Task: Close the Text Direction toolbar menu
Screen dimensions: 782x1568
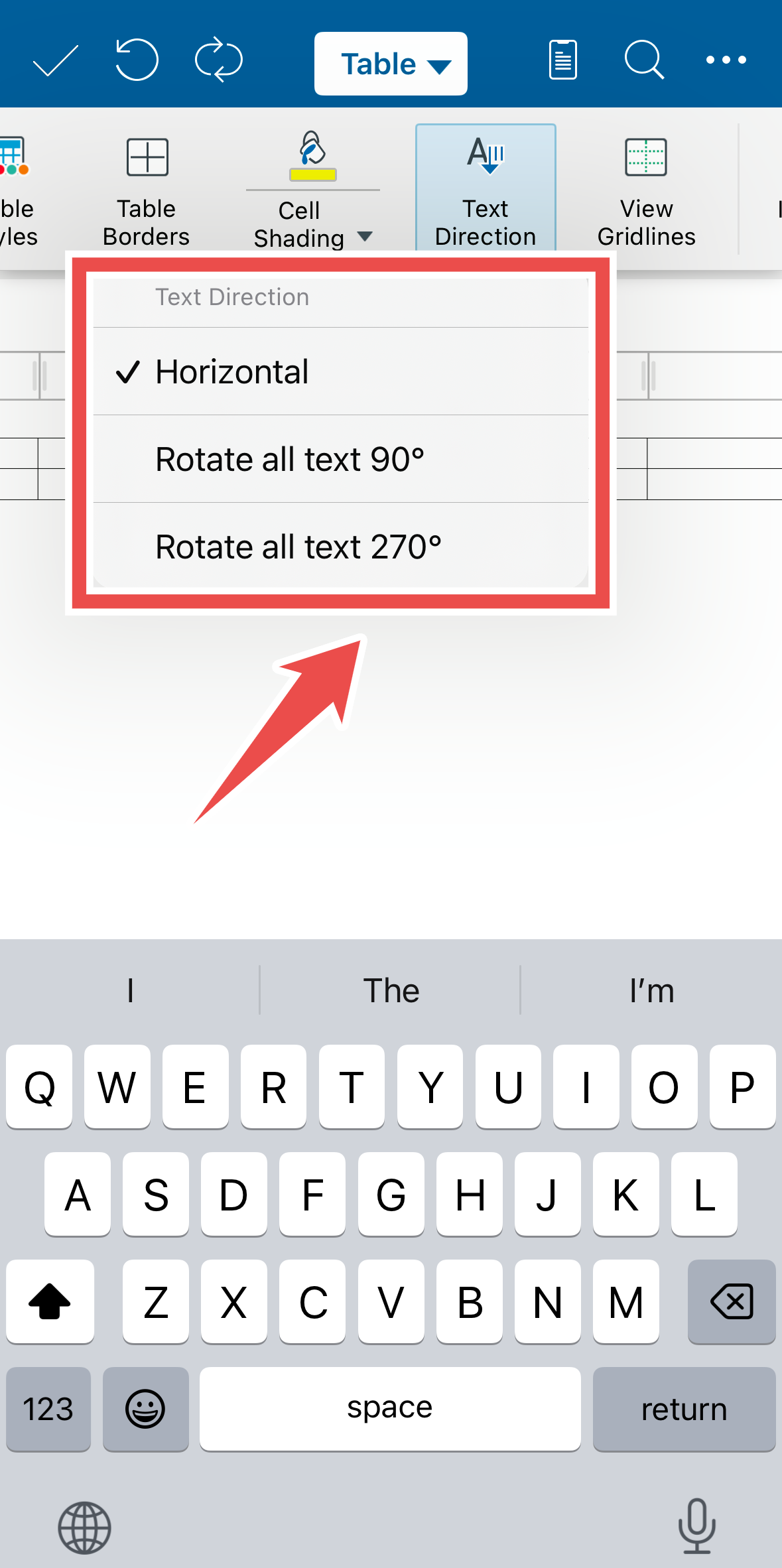Action: click(486, 189)
